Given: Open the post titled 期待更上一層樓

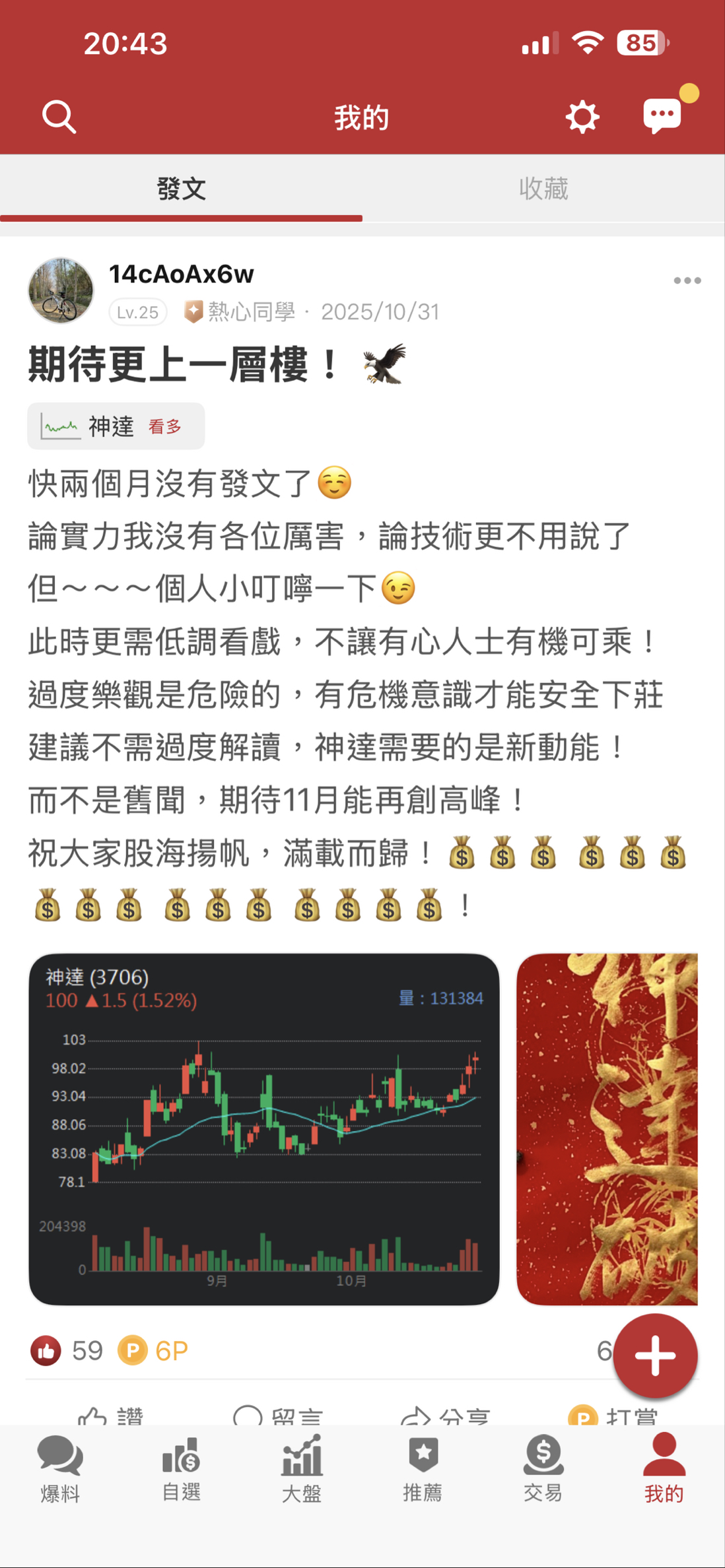Looking at the screenshot, I should click(x=184, y=365).
